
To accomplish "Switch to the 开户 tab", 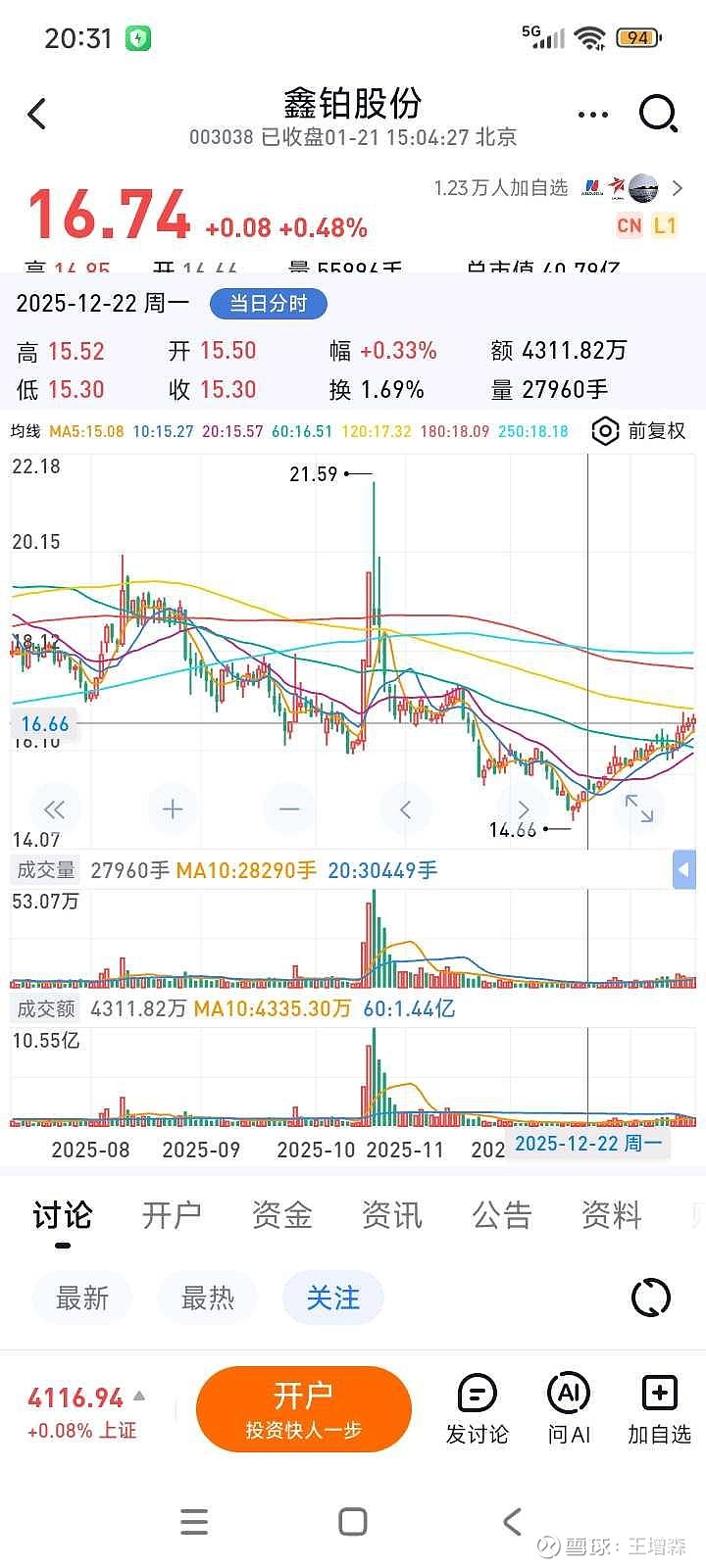I will (x=172, y=1215).
